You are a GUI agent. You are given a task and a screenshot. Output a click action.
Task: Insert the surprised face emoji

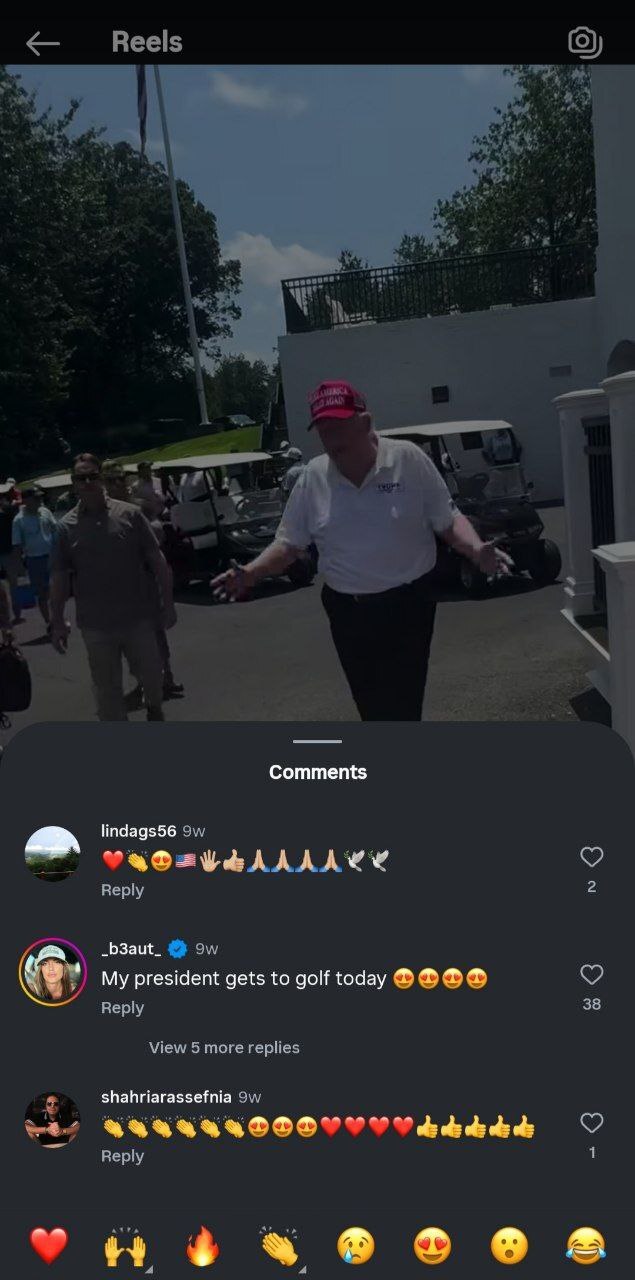click(509, 1246)
